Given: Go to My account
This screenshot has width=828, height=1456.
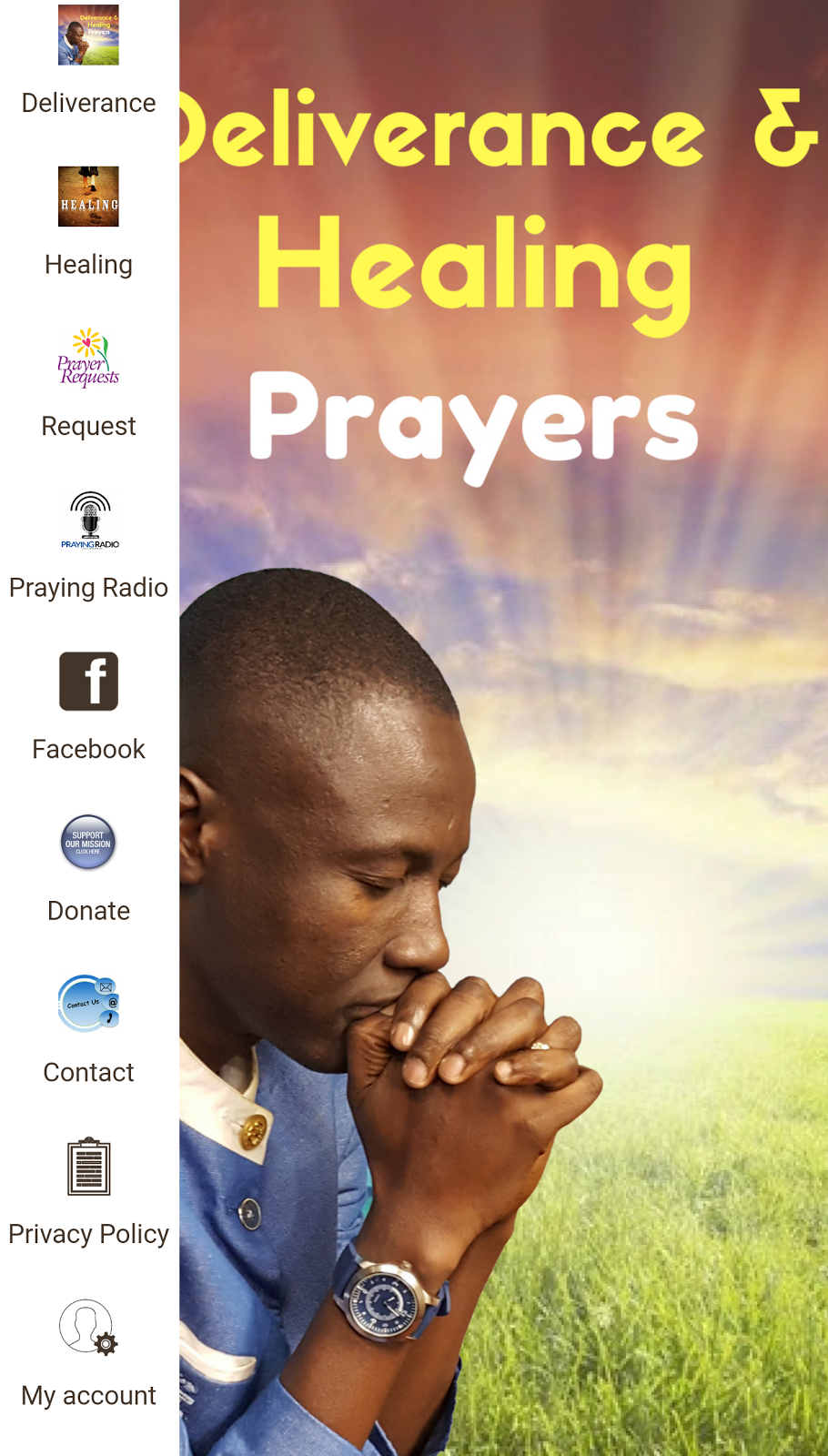Looking at the screenshot, I should point(88,1395).
